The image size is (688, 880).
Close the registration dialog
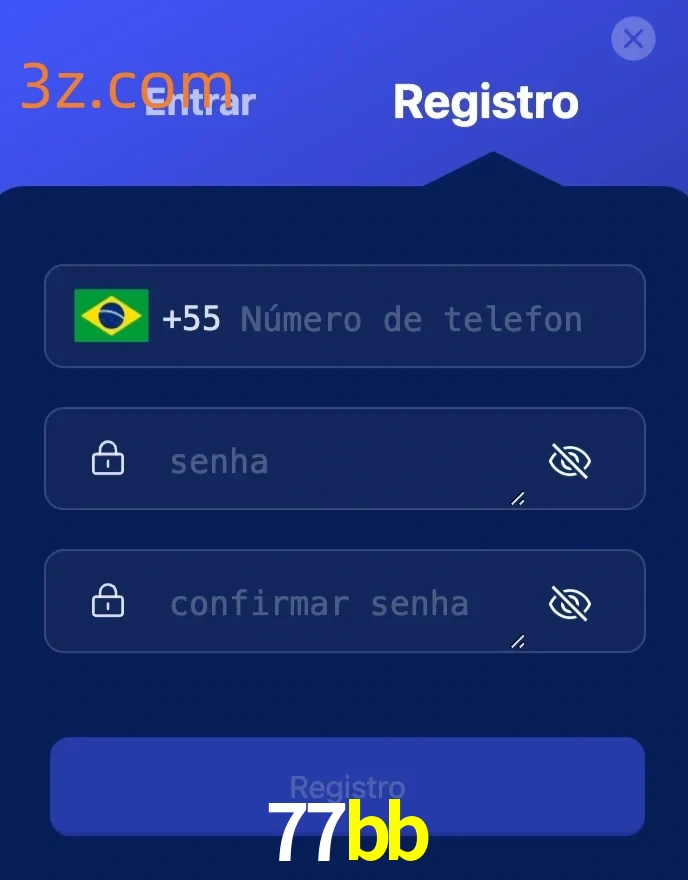[x=633, y=39]
